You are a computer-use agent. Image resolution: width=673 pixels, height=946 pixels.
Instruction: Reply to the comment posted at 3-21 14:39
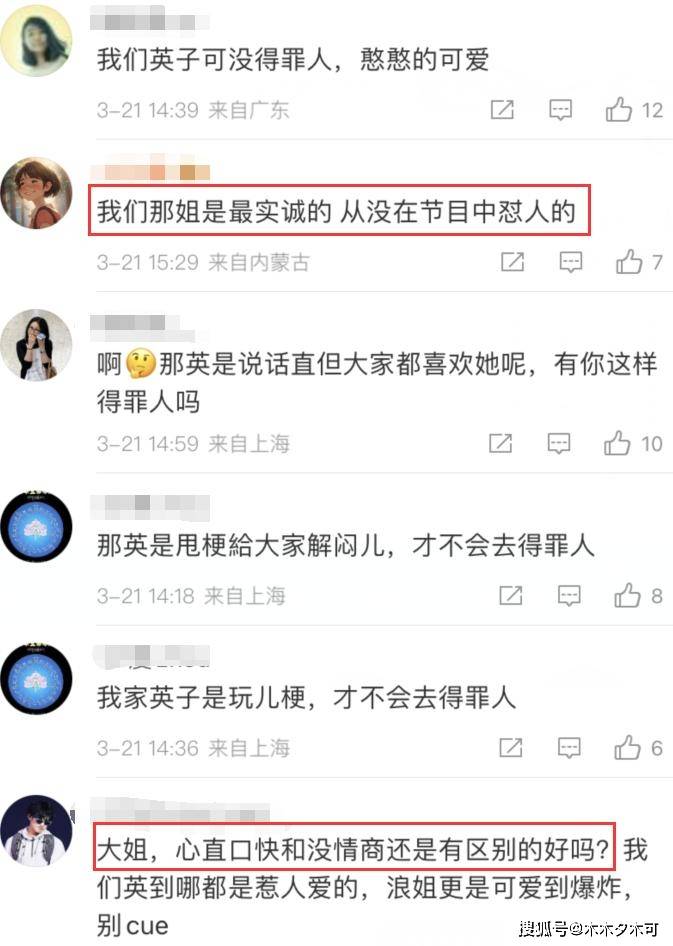[x=561, y=110]
